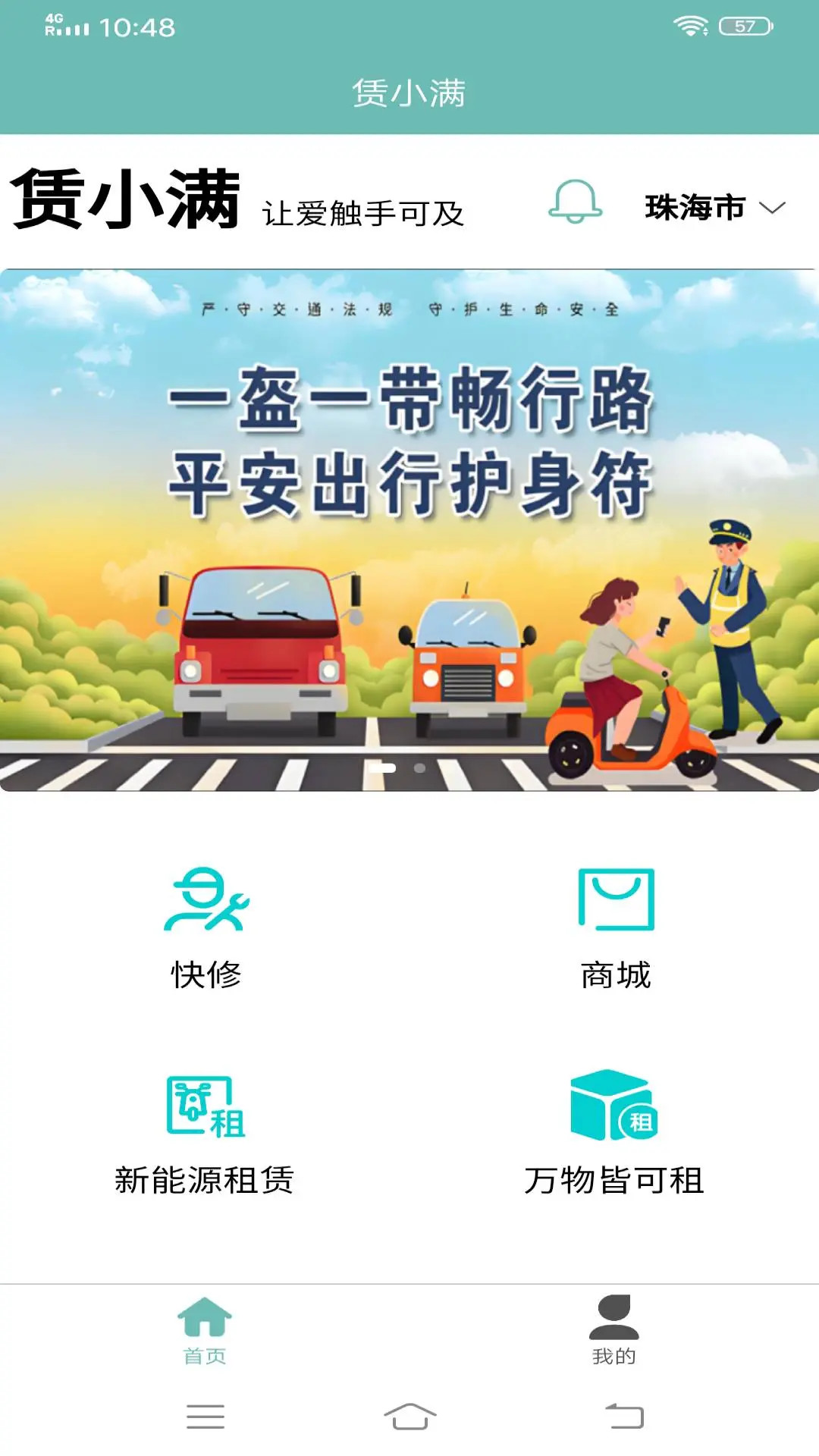Open 万物皆可租 rental section

(614, 1133)
